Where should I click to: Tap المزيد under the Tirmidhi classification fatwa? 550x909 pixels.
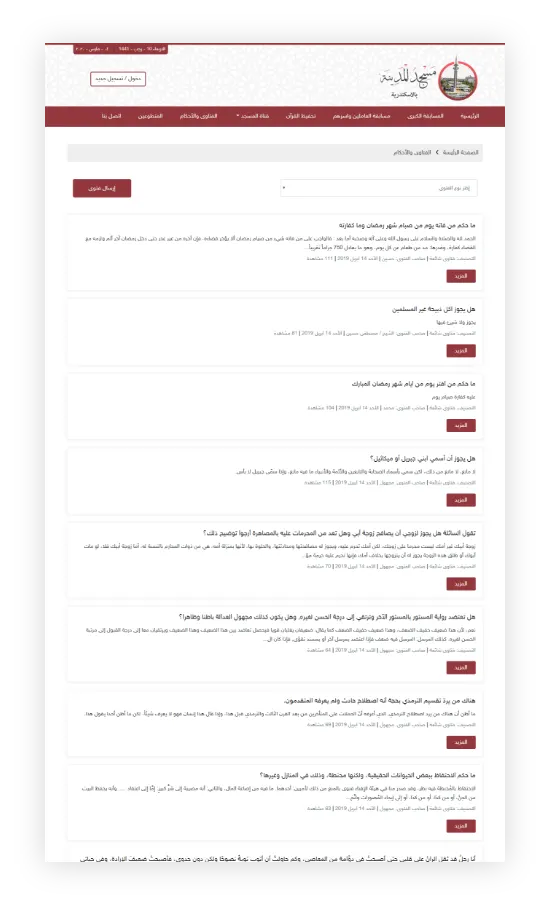[x=461, y=742]
